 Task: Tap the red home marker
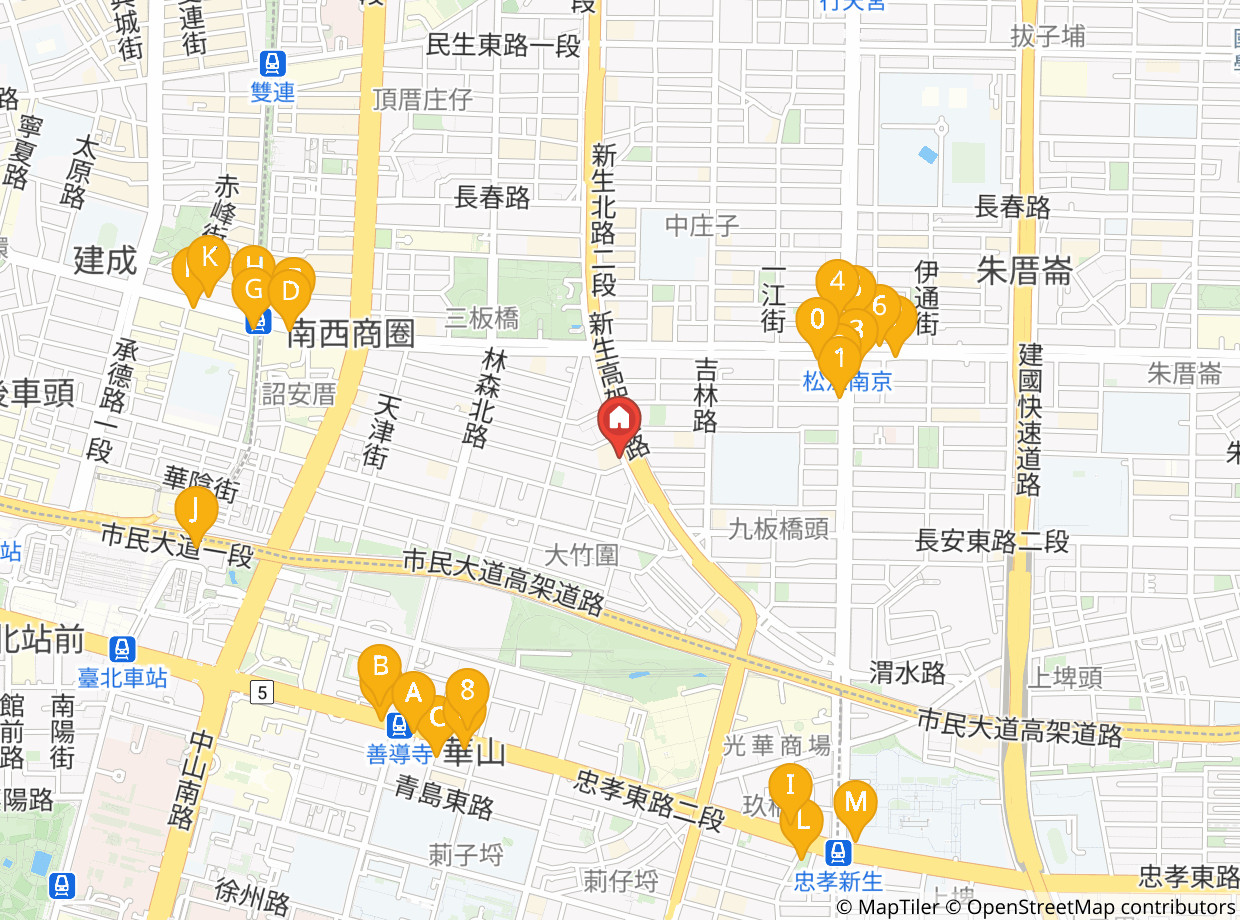click(x=619, y=416)
